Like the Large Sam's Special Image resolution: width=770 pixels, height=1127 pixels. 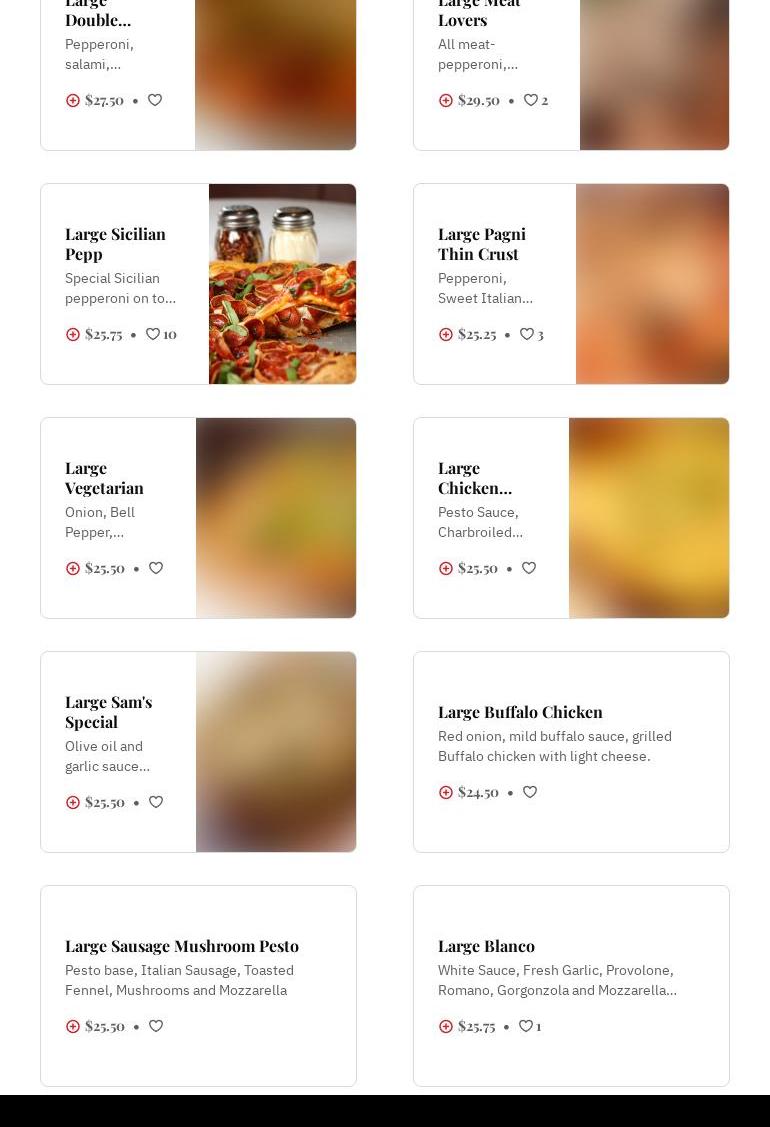(x=156, y=802)
